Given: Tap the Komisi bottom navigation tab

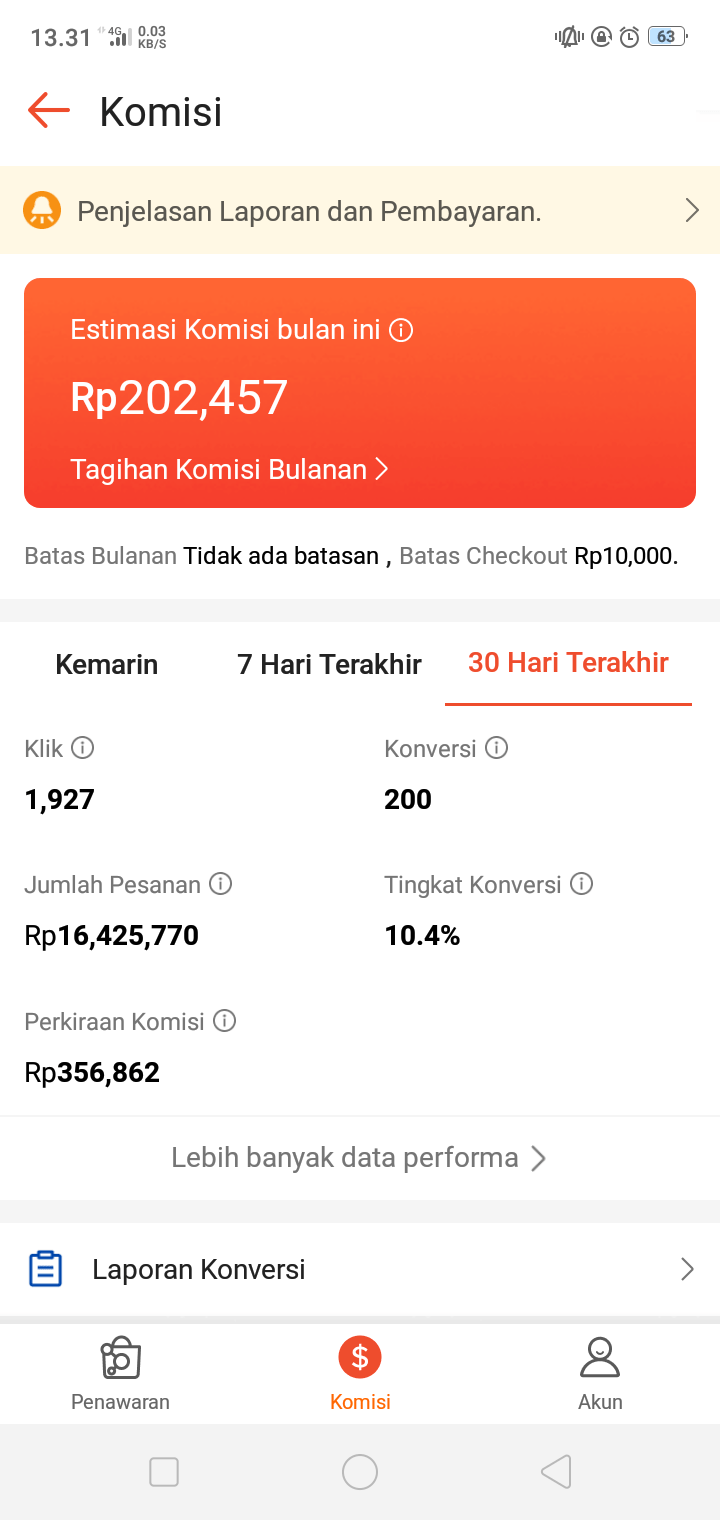Looking at the screenshot, I should pyautogui.click(x=360, y=1373).
